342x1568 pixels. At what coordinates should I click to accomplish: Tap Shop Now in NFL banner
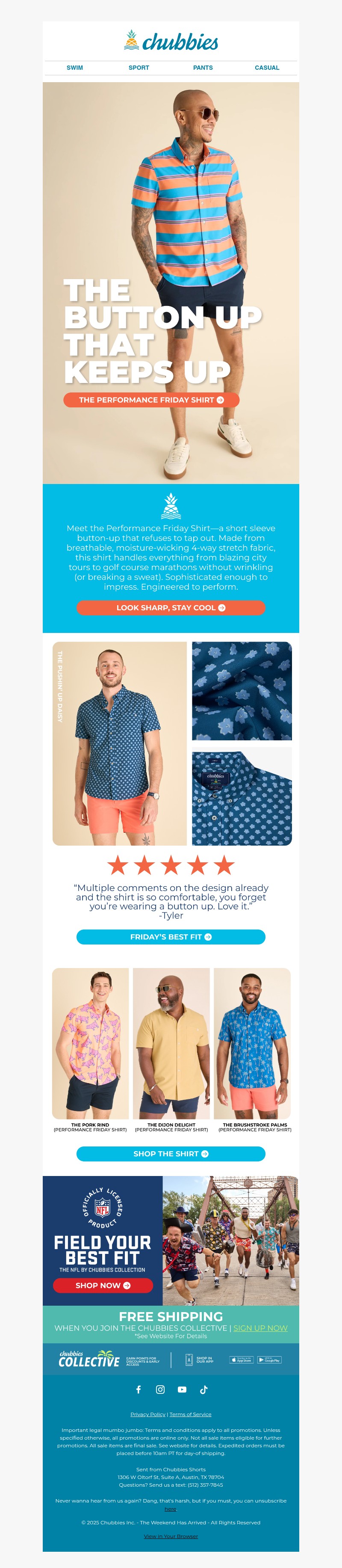(102, 1285)
